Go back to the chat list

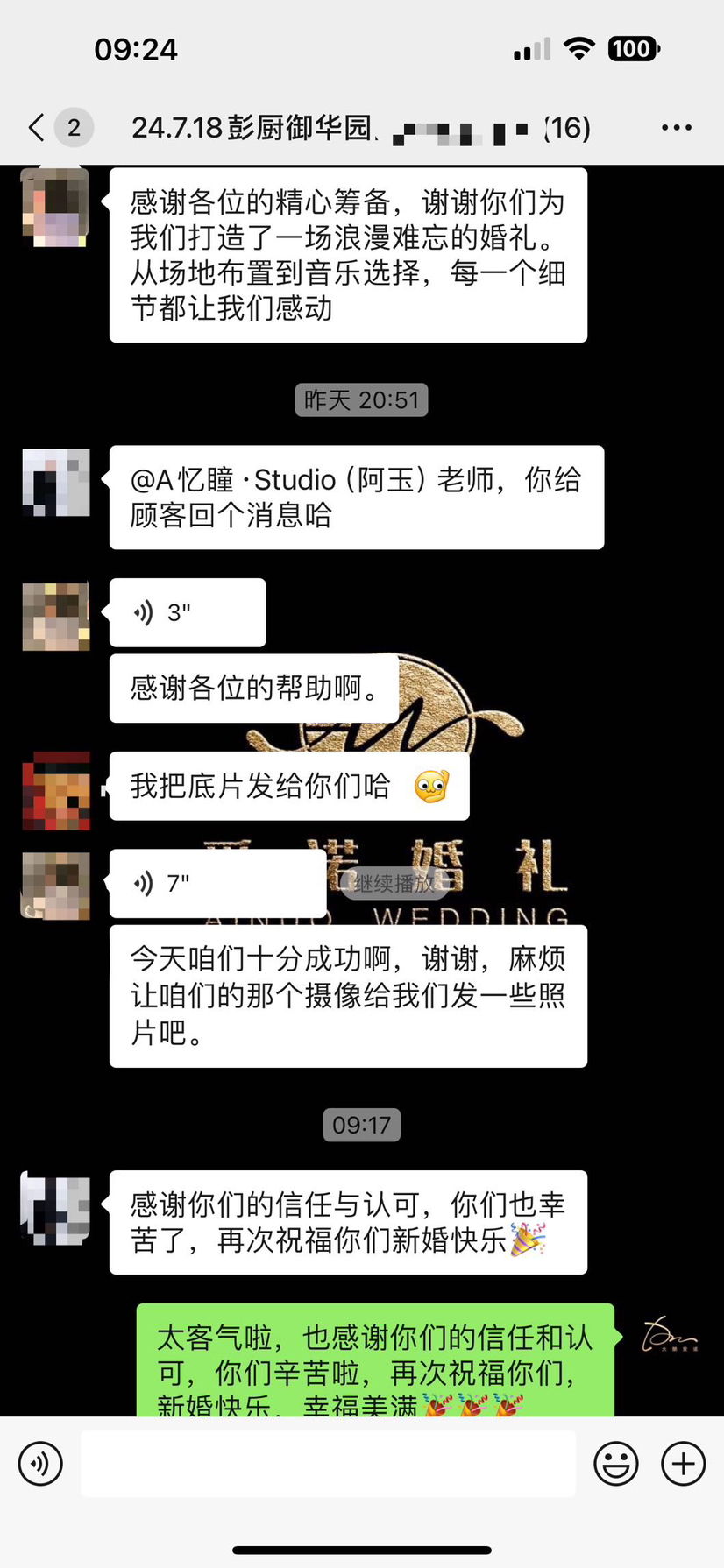(37, 128)
